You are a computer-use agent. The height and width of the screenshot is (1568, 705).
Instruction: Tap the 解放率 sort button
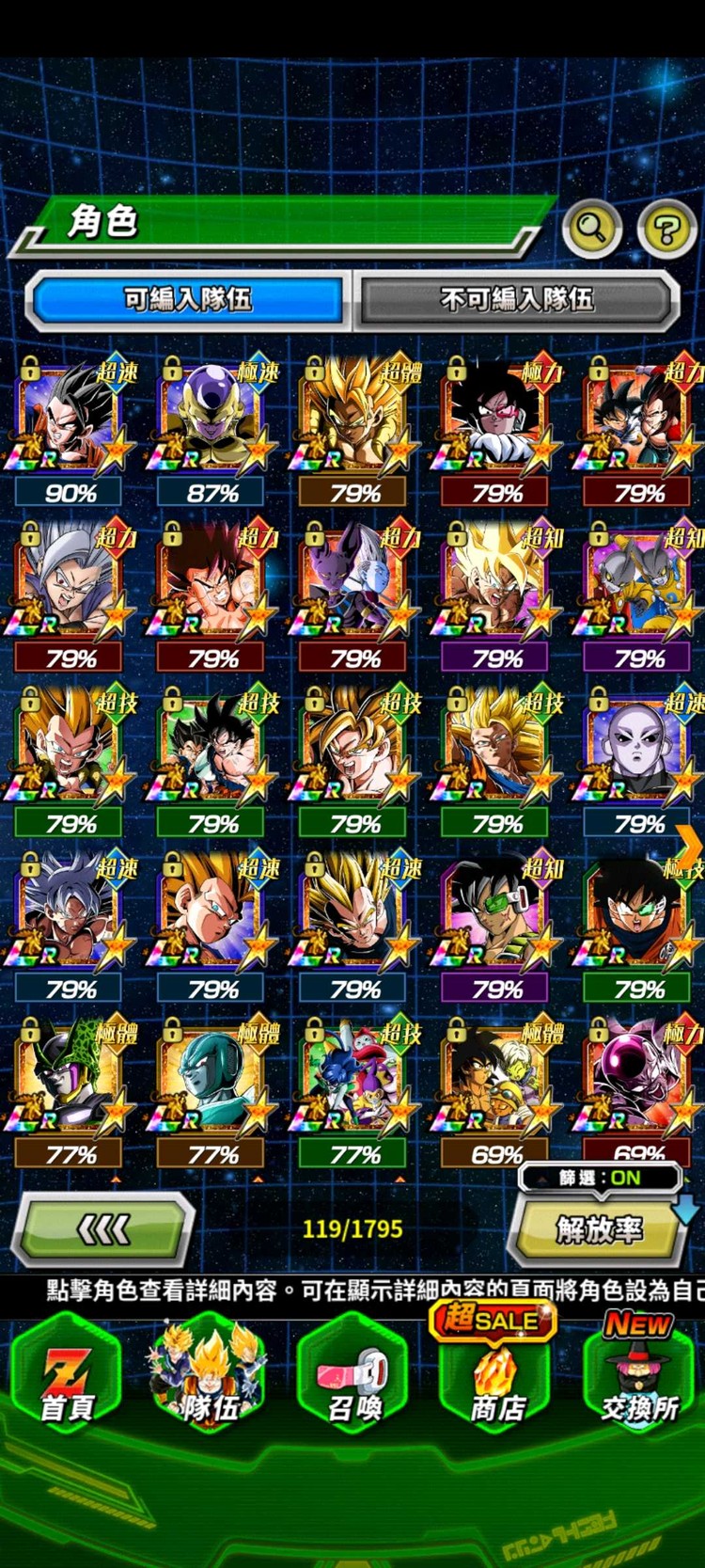pyautogui.click(x=599, y=1229)
